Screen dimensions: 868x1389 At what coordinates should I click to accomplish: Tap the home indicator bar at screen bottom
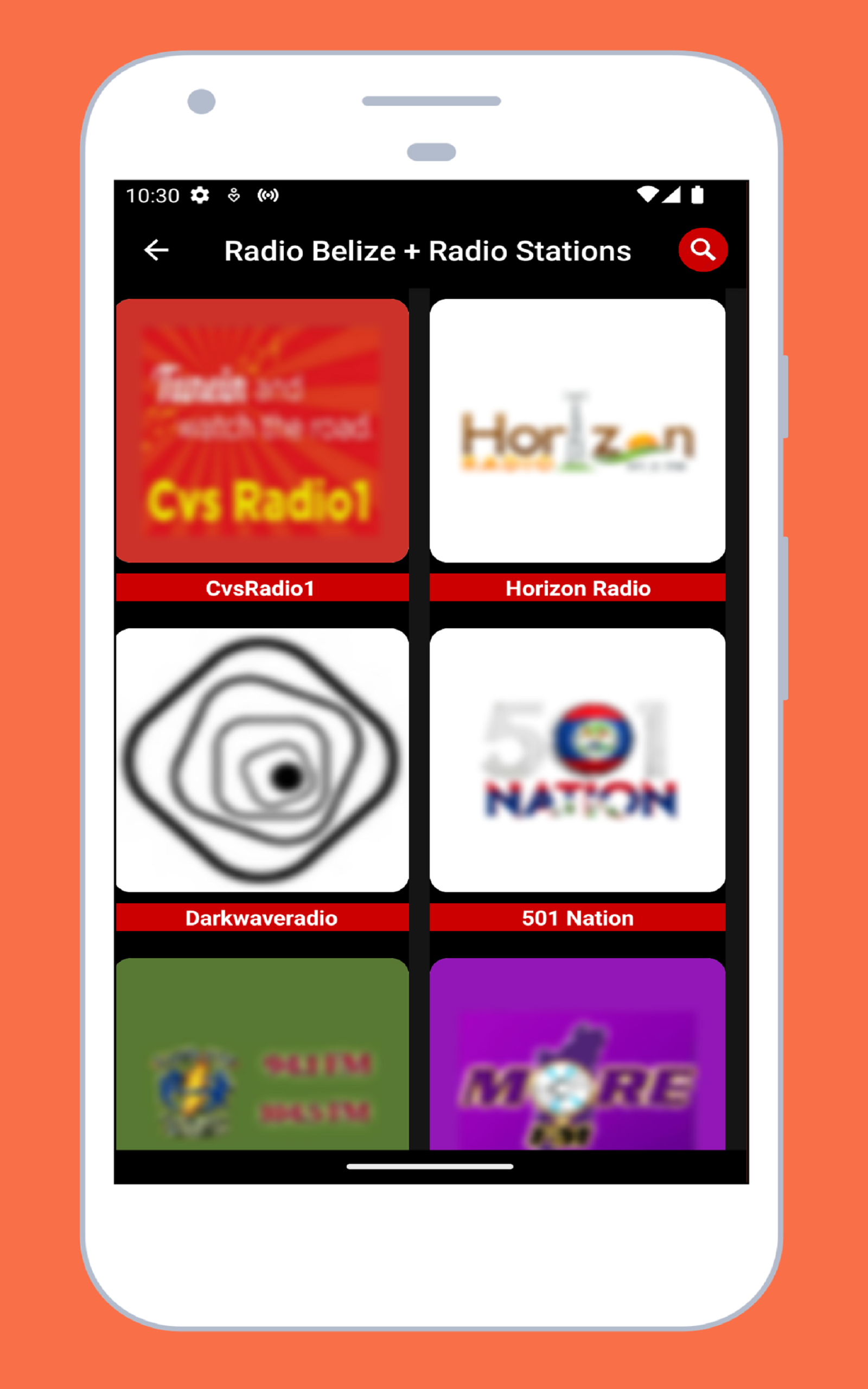click(x=431, y=1167)
